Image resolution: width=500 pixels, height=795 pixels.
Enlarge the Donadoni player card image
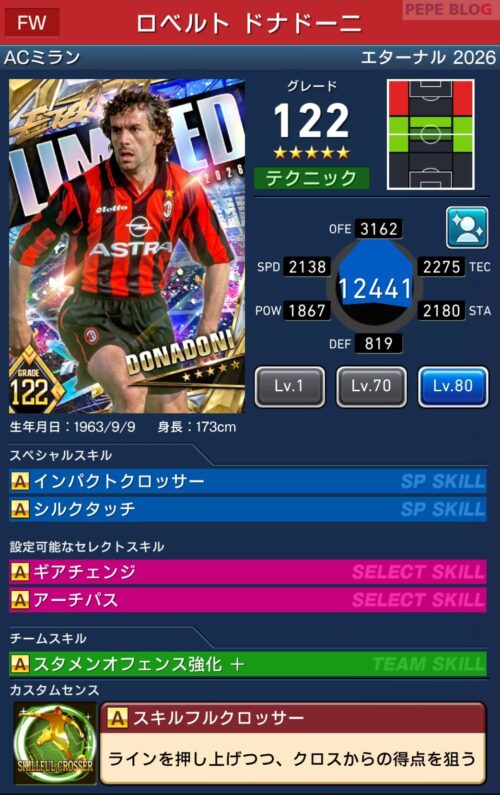click(x=127, y=246)
